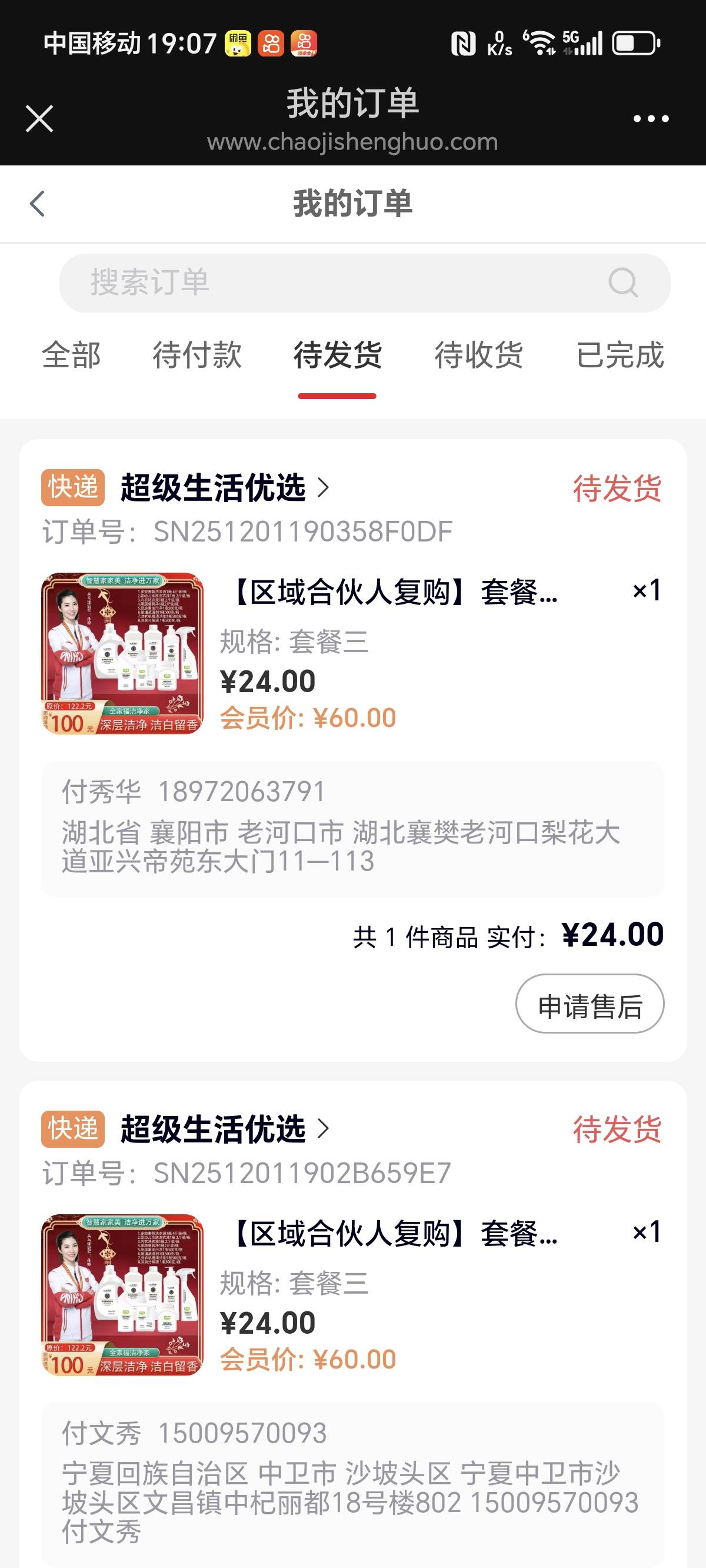The width and height of the screenshot is (706, 1568).
Task: Switch to the 待付款 tab
Action: tap(197, 355)
